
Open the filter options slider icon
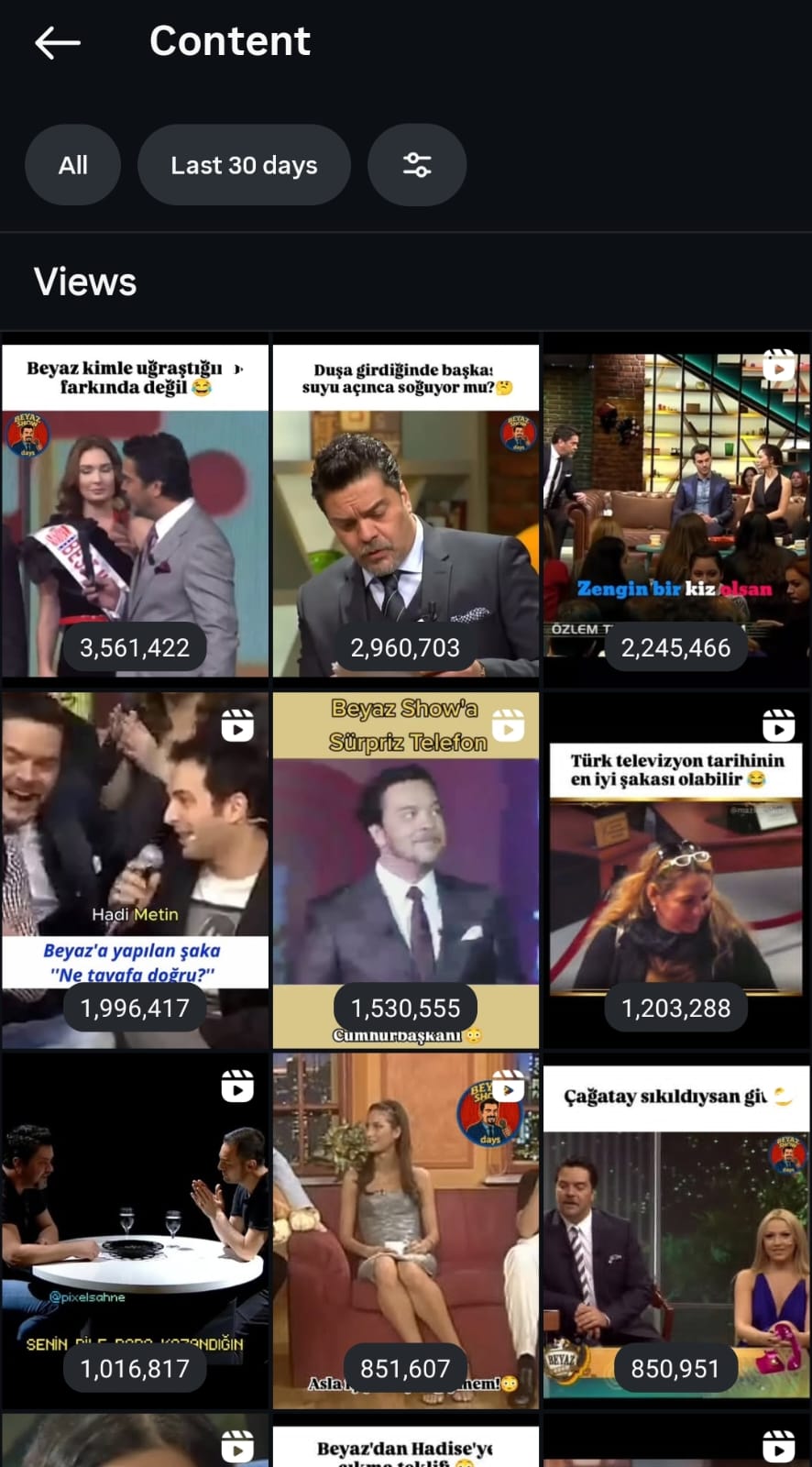coord(417,166)
